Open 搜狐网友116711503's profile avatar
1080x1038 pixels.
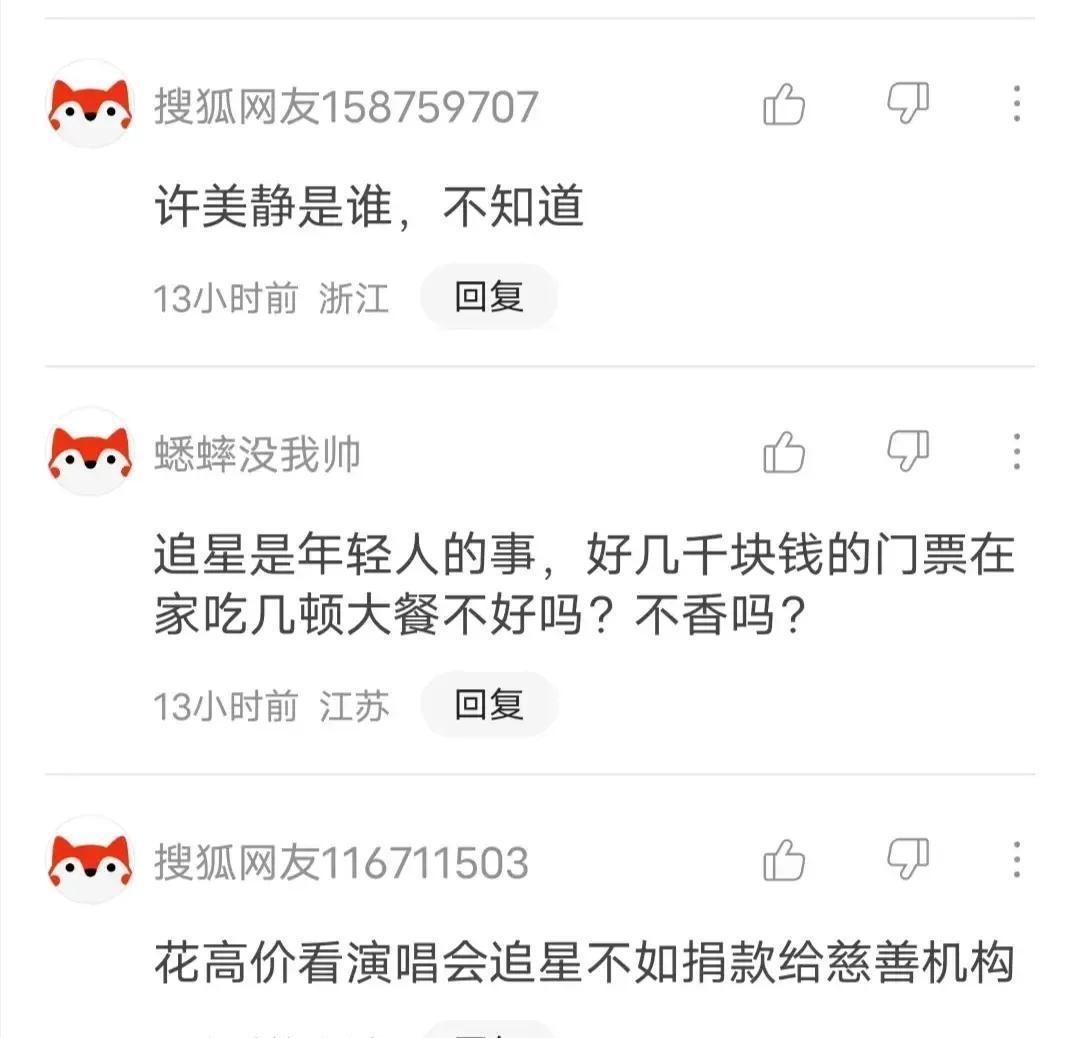coord(90,860)
